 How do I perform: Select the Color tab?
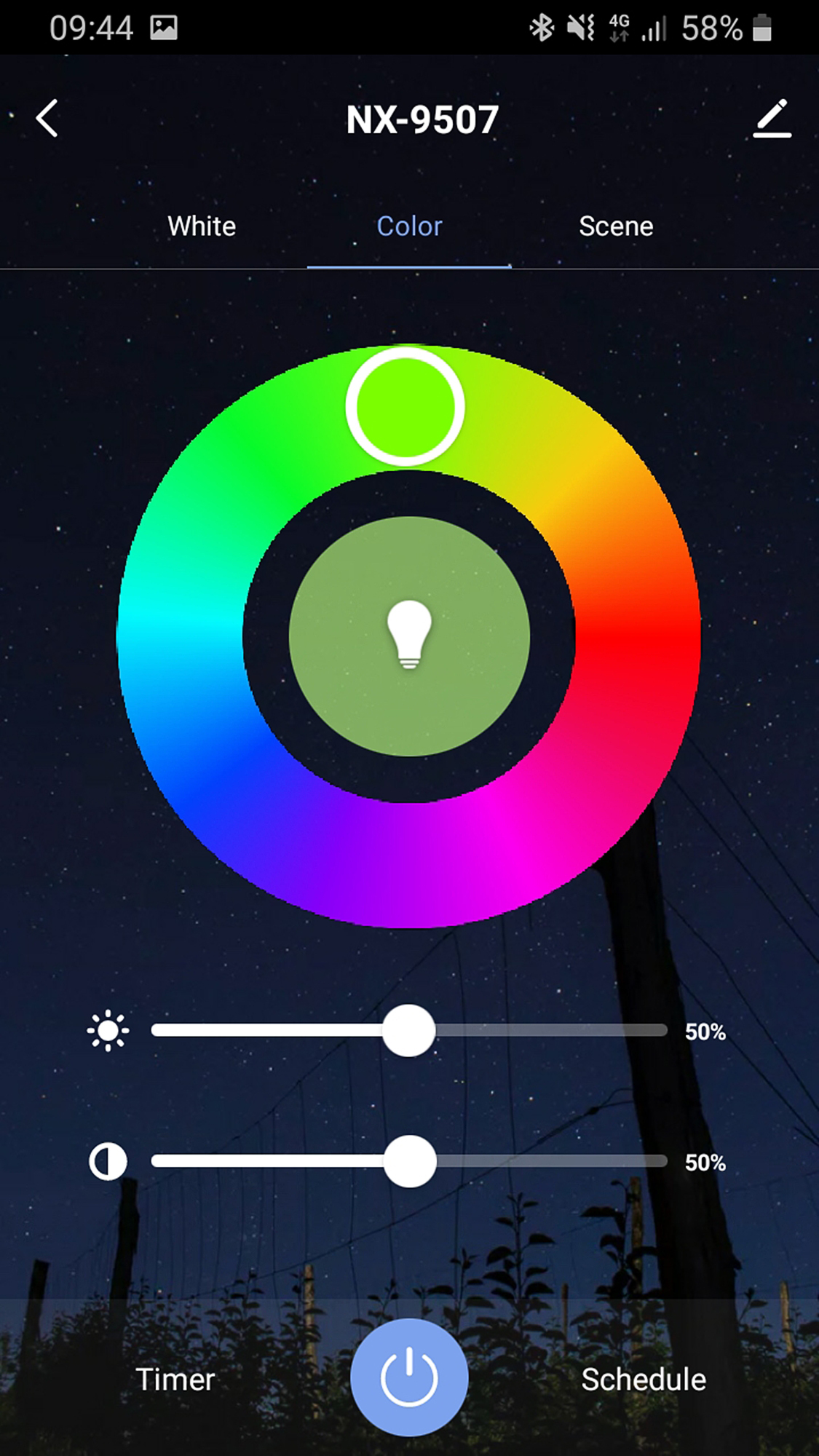(x=409, y=226)
